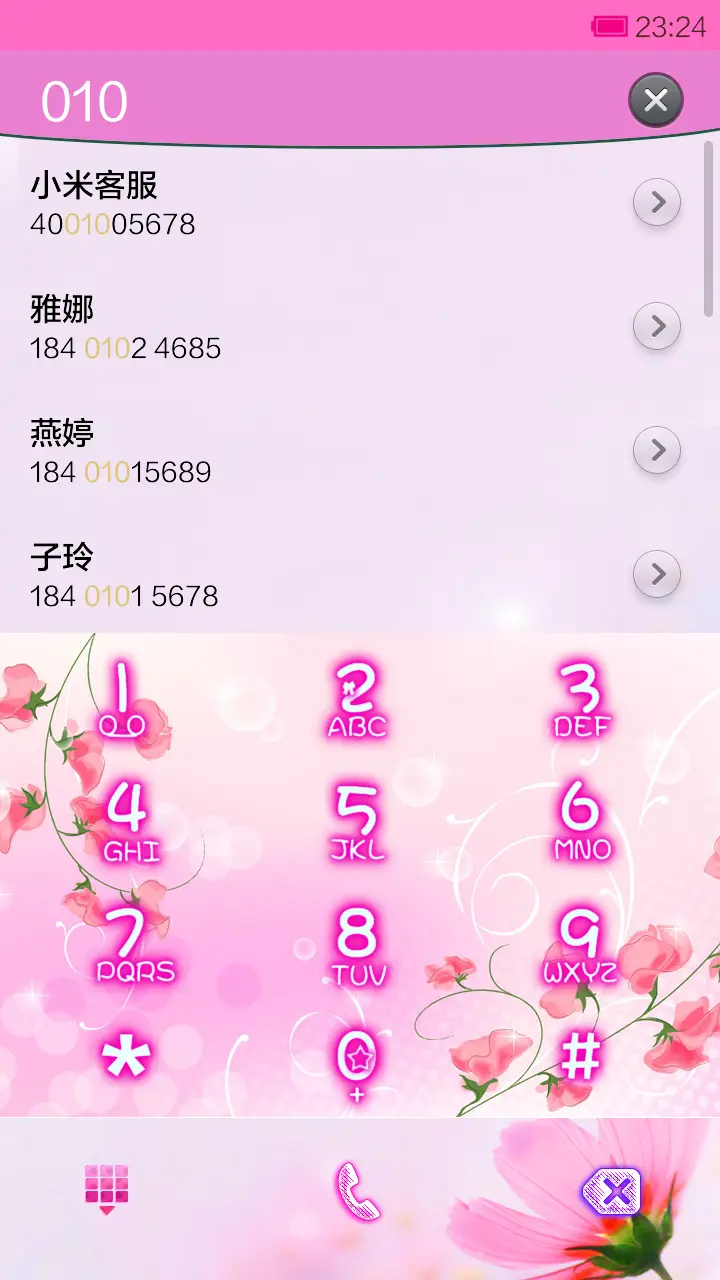Open details for the 小米客服 entry
Screen dimensions: 720x1280
coord(657,202)
